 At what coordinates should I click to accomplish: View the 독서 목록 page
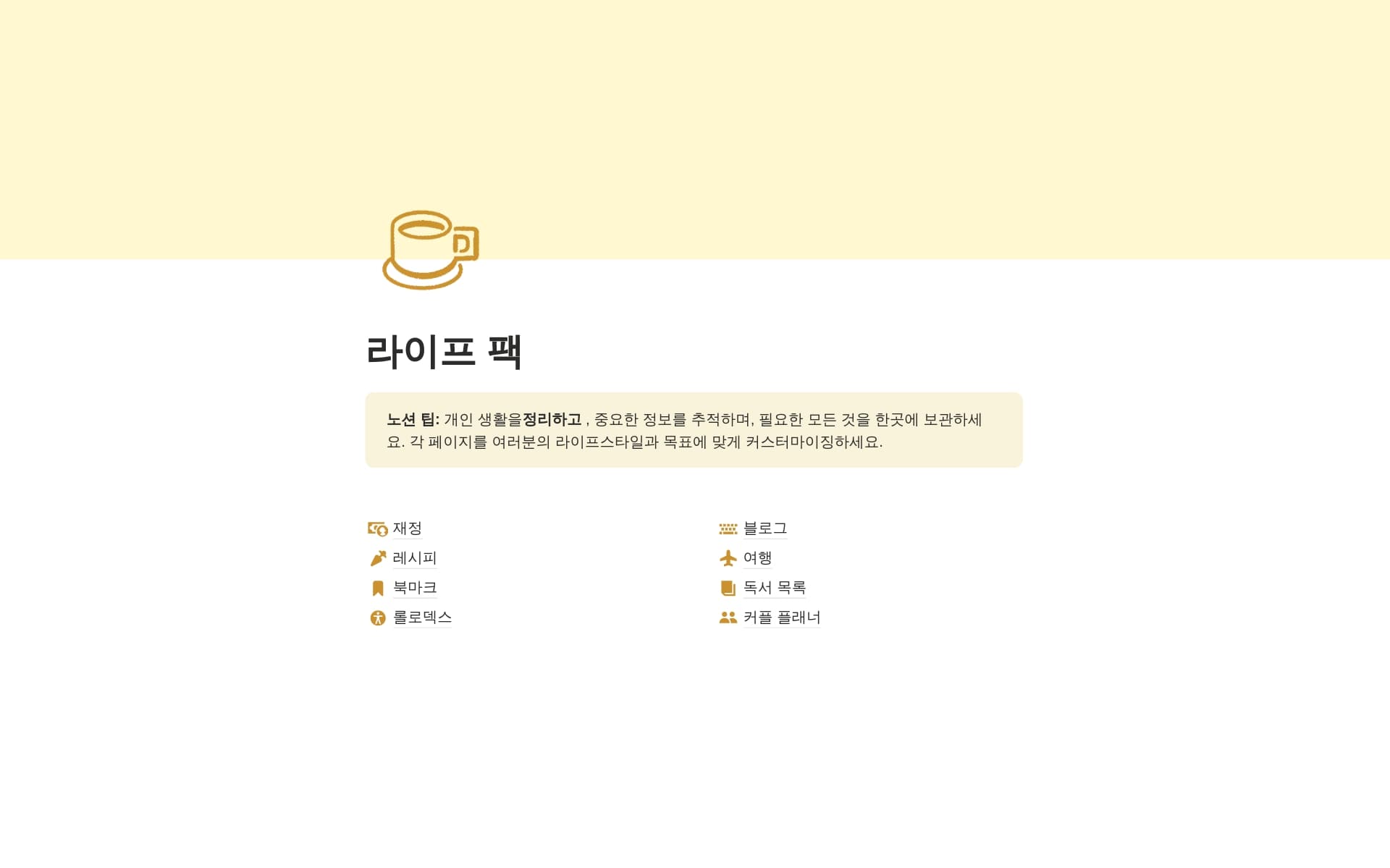click(x=774, y=588)
